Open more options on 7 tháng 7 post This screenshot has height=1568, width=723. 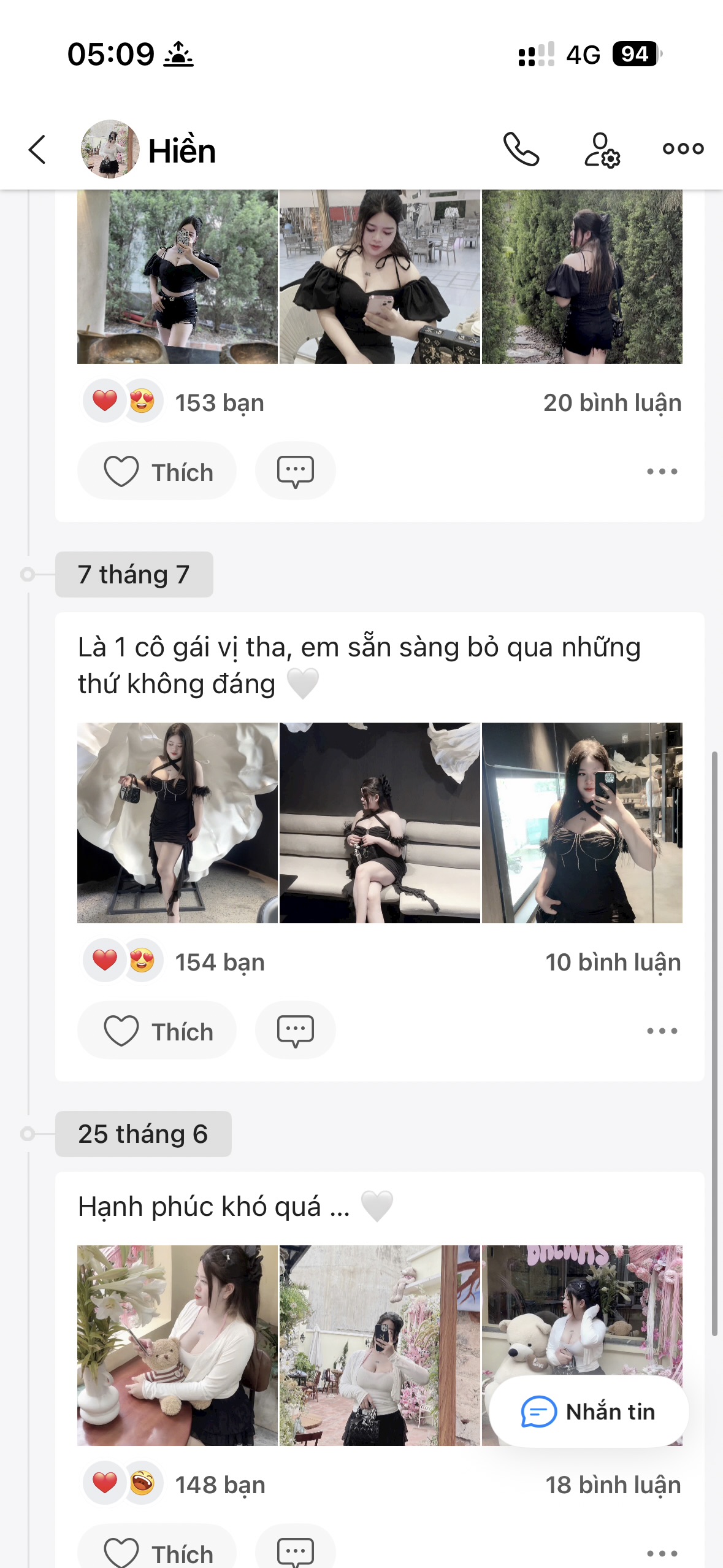662,1031
